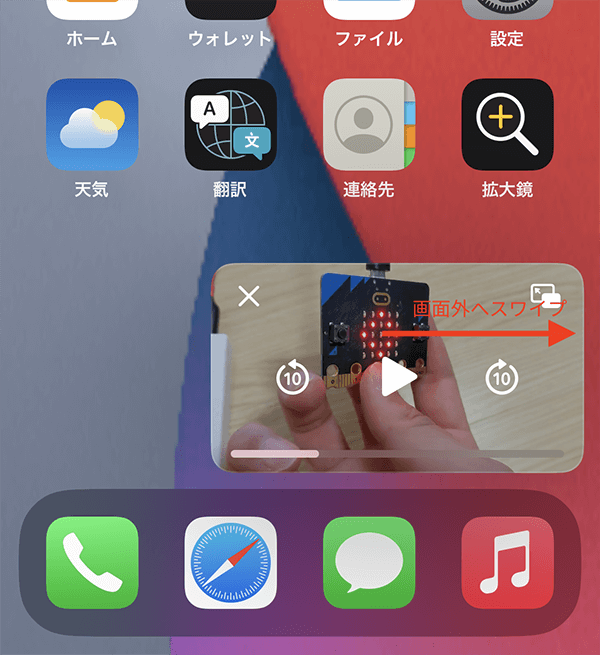Play the picture-in-picture video
Image resolution: width=600 pixels, height=655 pixels.
point(398,378)
